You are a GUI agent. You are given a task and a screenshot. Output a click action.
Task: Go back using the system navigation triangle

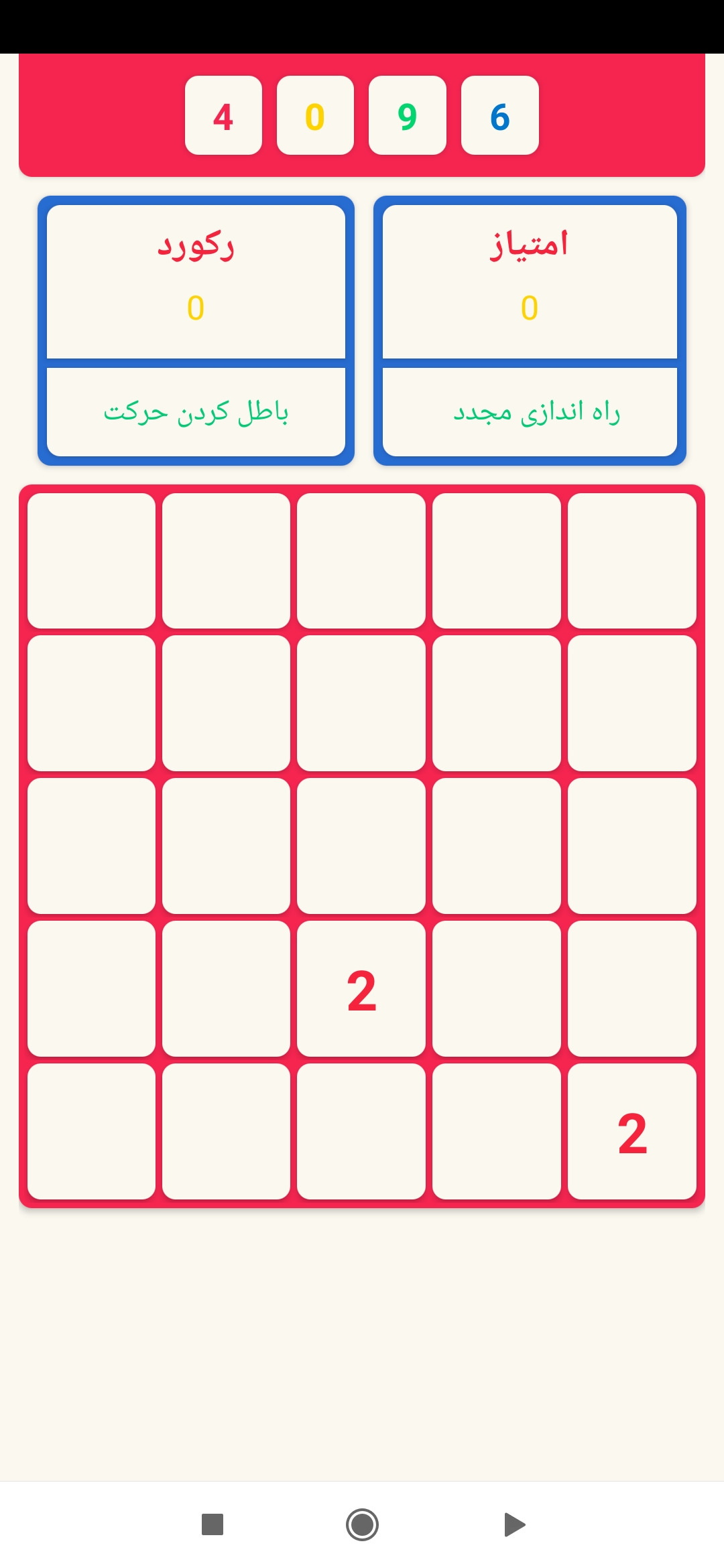coord(514,1524)
